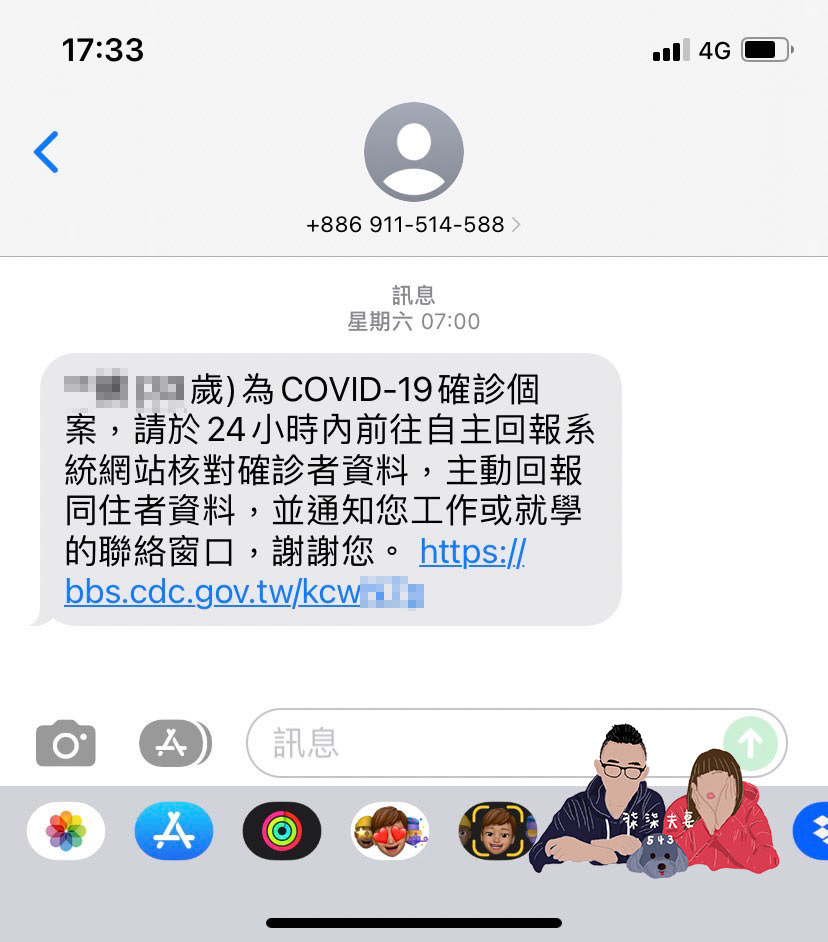The image size is (828, 942).
Task: Select the heart-eyes Memoji icon
Action: click(389, 831)
